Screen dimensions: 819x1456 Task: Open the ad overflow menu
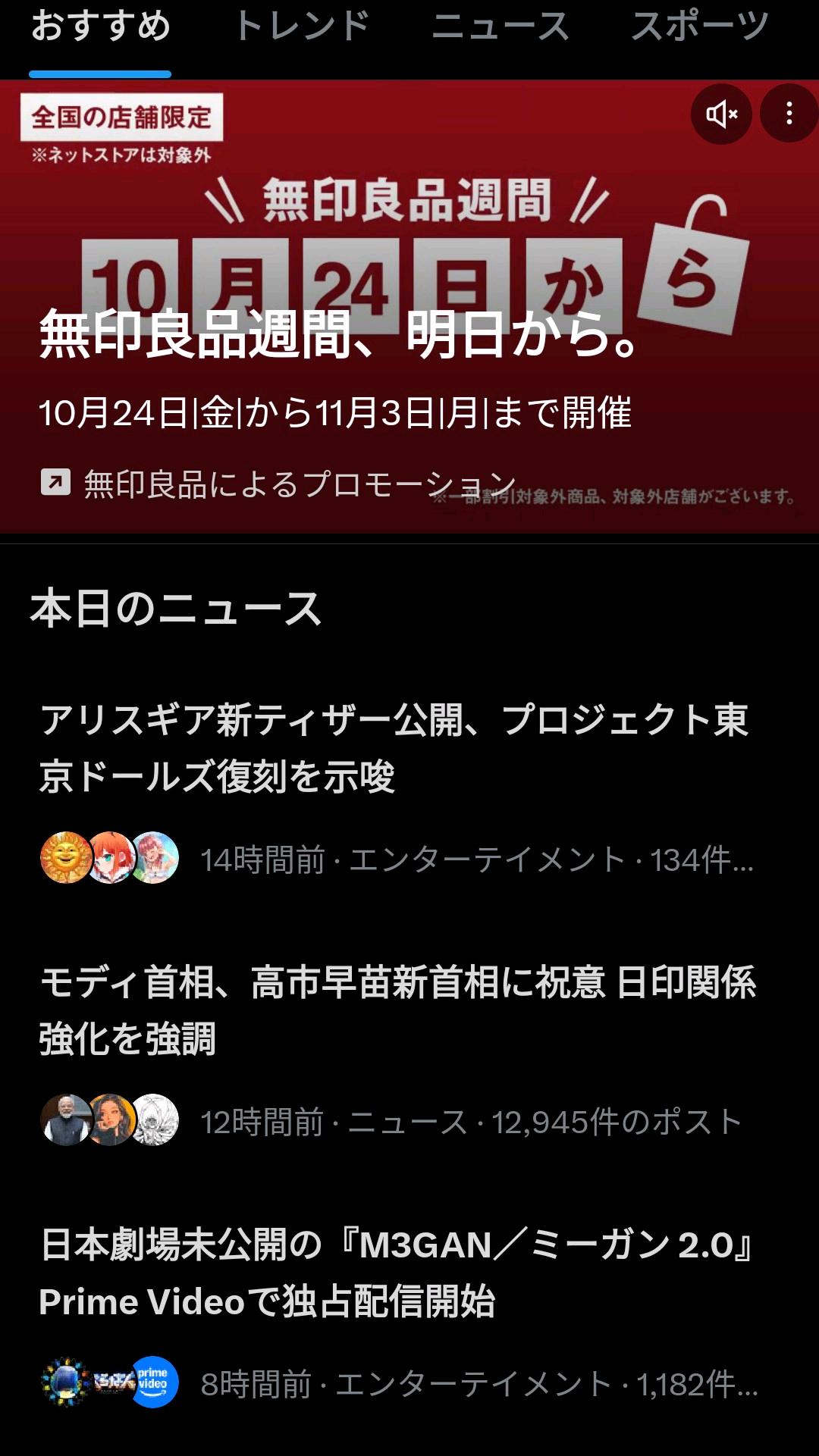[789, 114]
